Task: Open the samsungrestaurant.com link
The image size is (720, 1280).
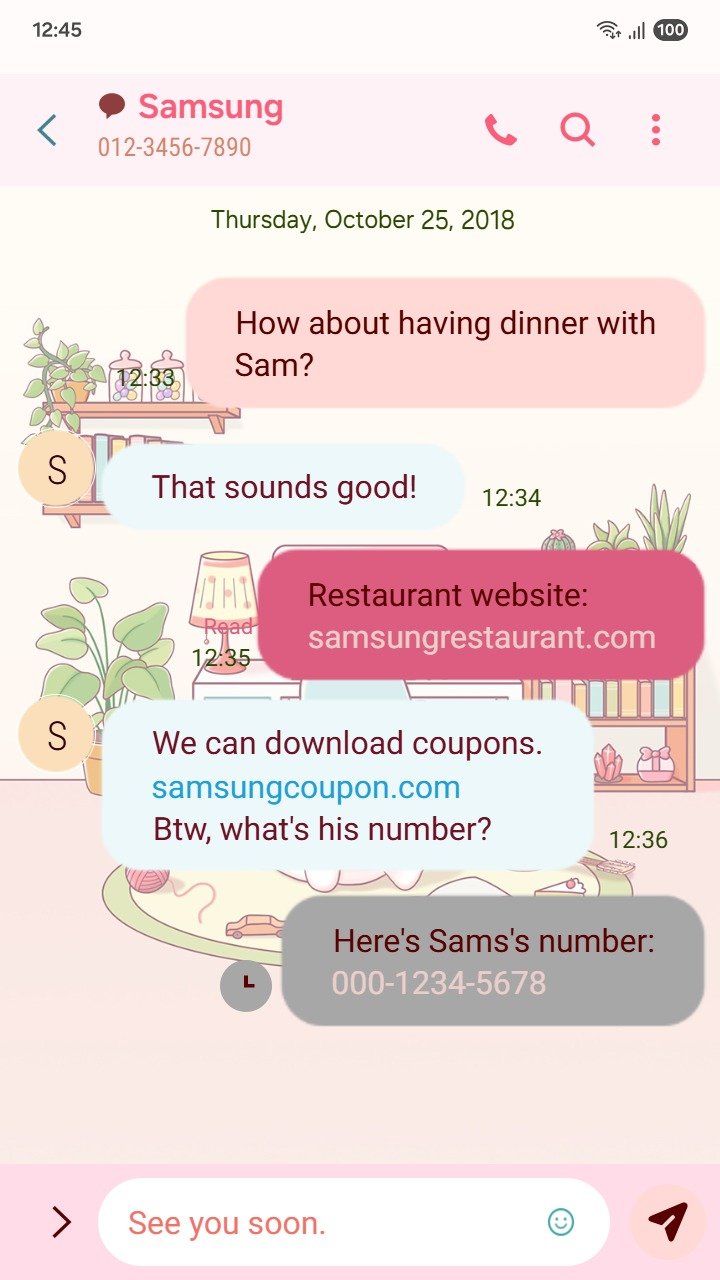Action: 481,638
